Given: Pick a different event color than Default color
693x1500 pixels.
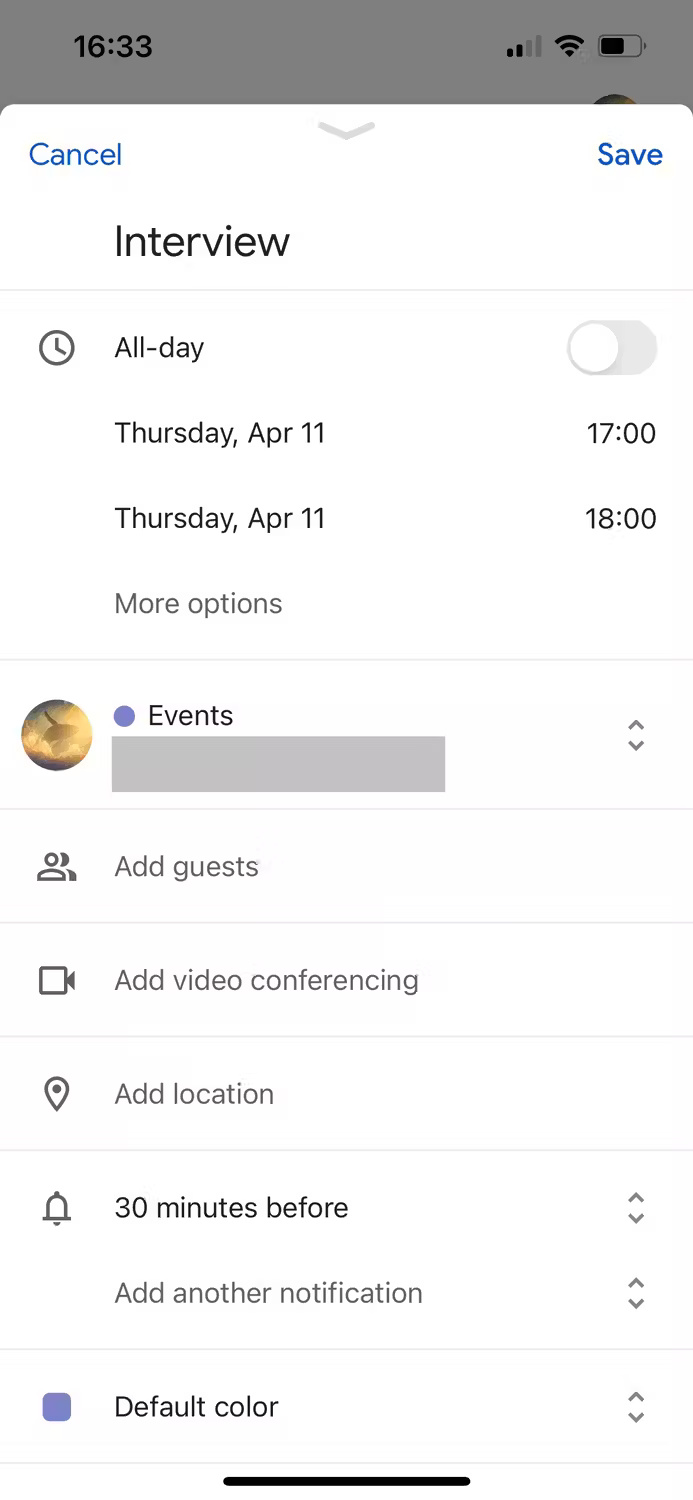Looking at the screenshot, I should click(346, 1407).
